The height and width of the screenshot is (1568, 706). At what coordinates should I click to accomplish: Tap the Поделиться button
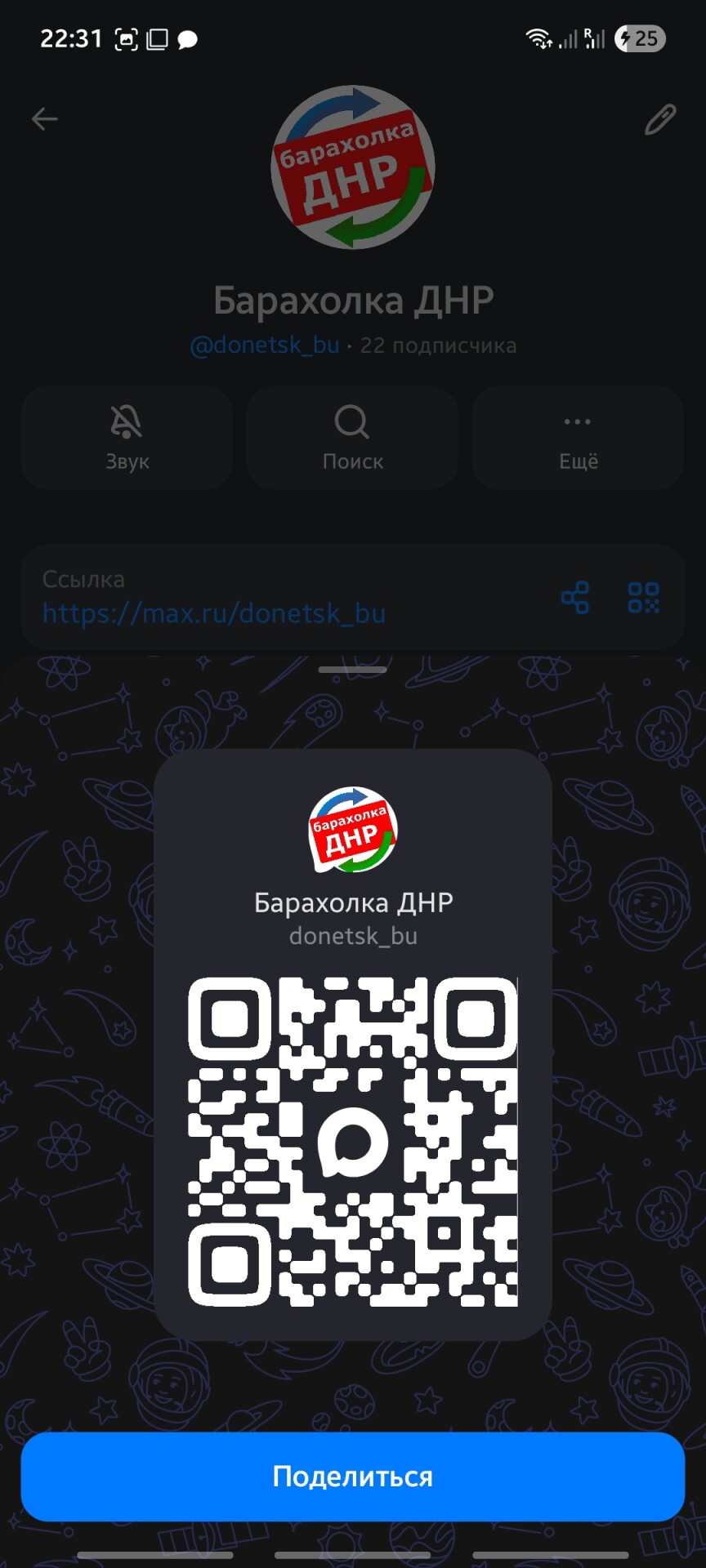coord(352,1476)
